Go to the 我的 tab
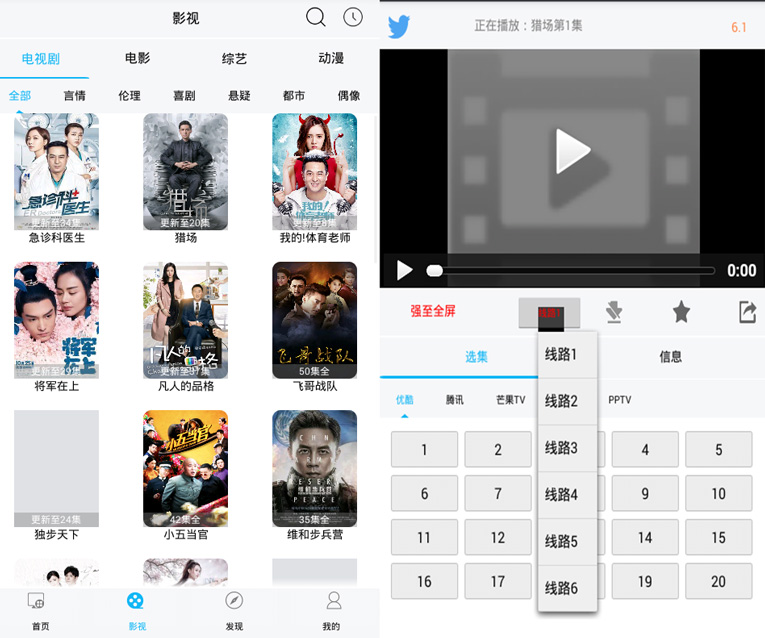 pos(331,610)
